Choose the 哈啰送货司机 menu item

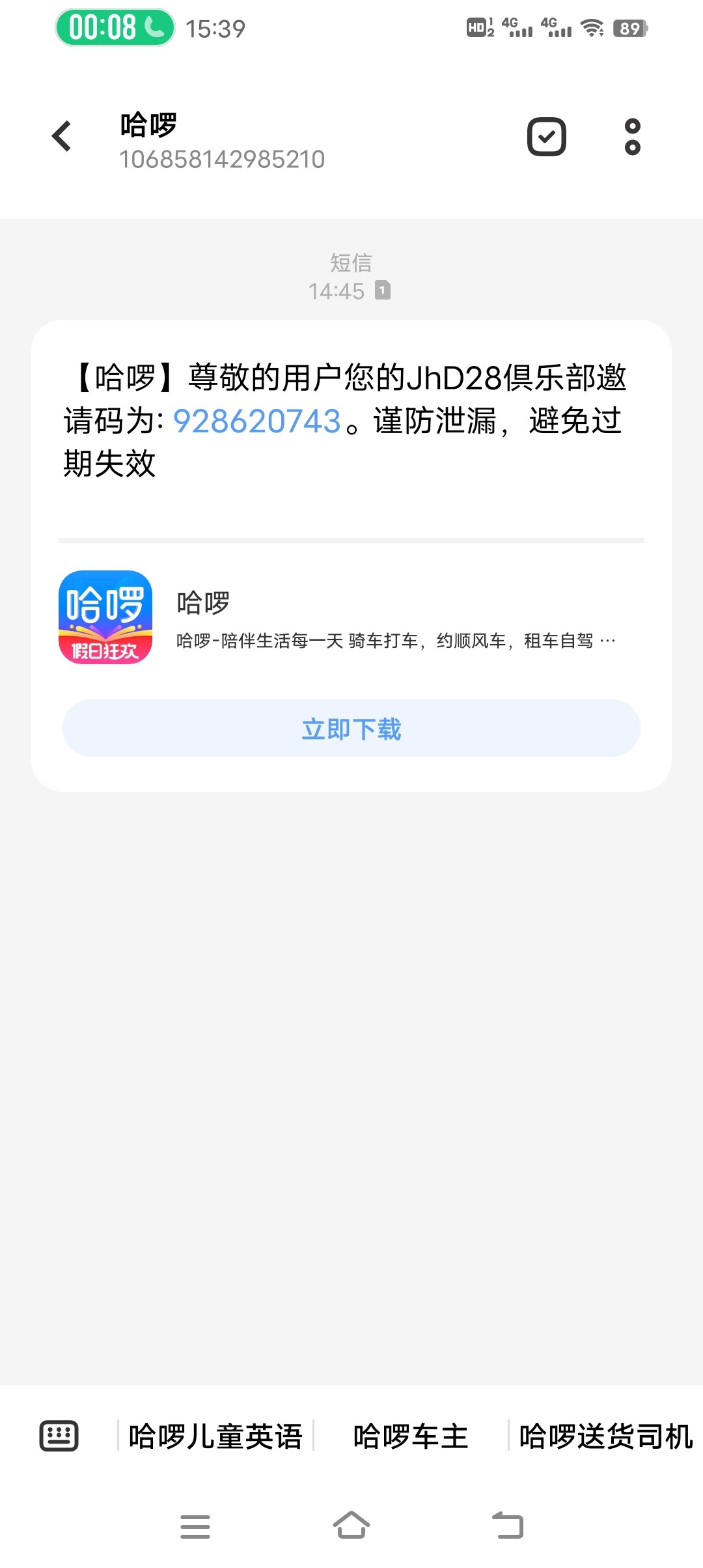coord(605,1436)
